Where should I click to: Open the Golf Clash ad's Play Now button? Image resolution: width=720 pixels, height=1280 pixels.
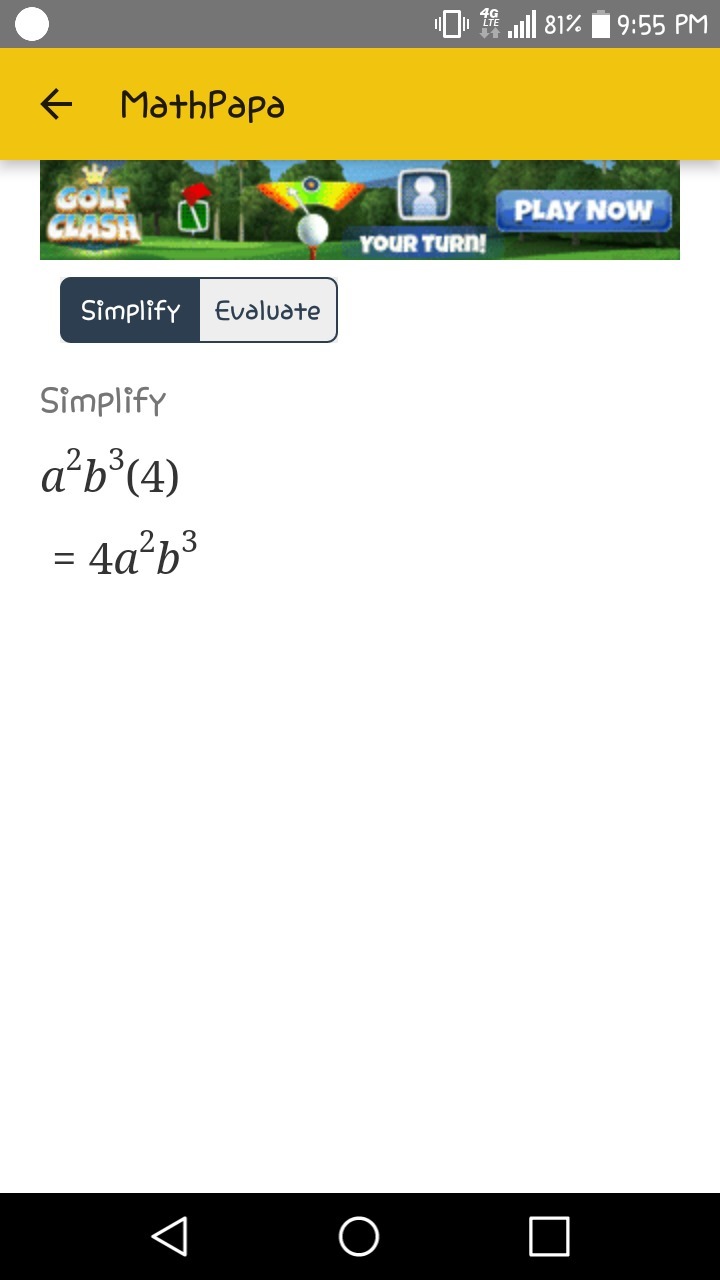[583, 211]
